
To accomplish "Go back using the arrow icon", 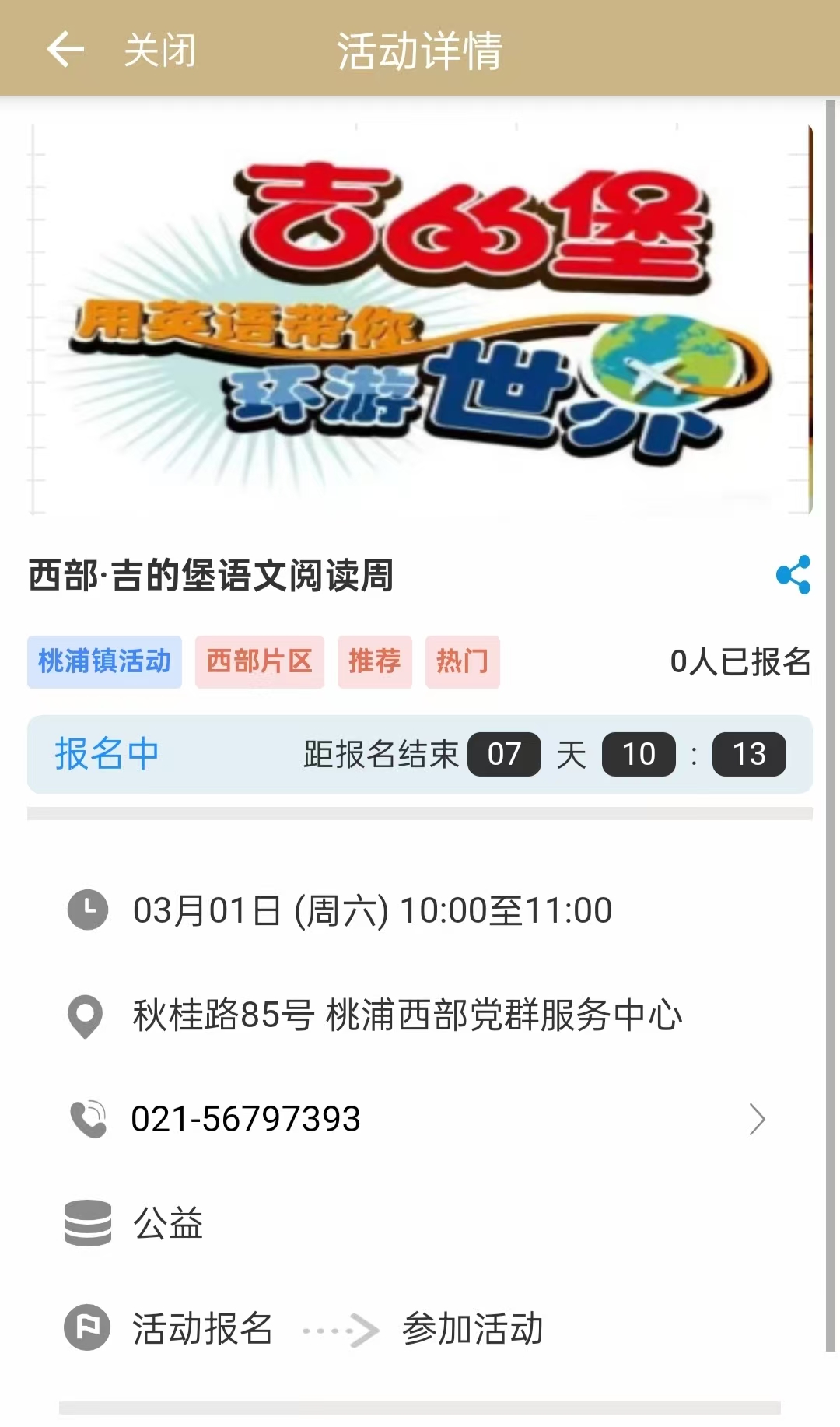I will coord(65,50).
